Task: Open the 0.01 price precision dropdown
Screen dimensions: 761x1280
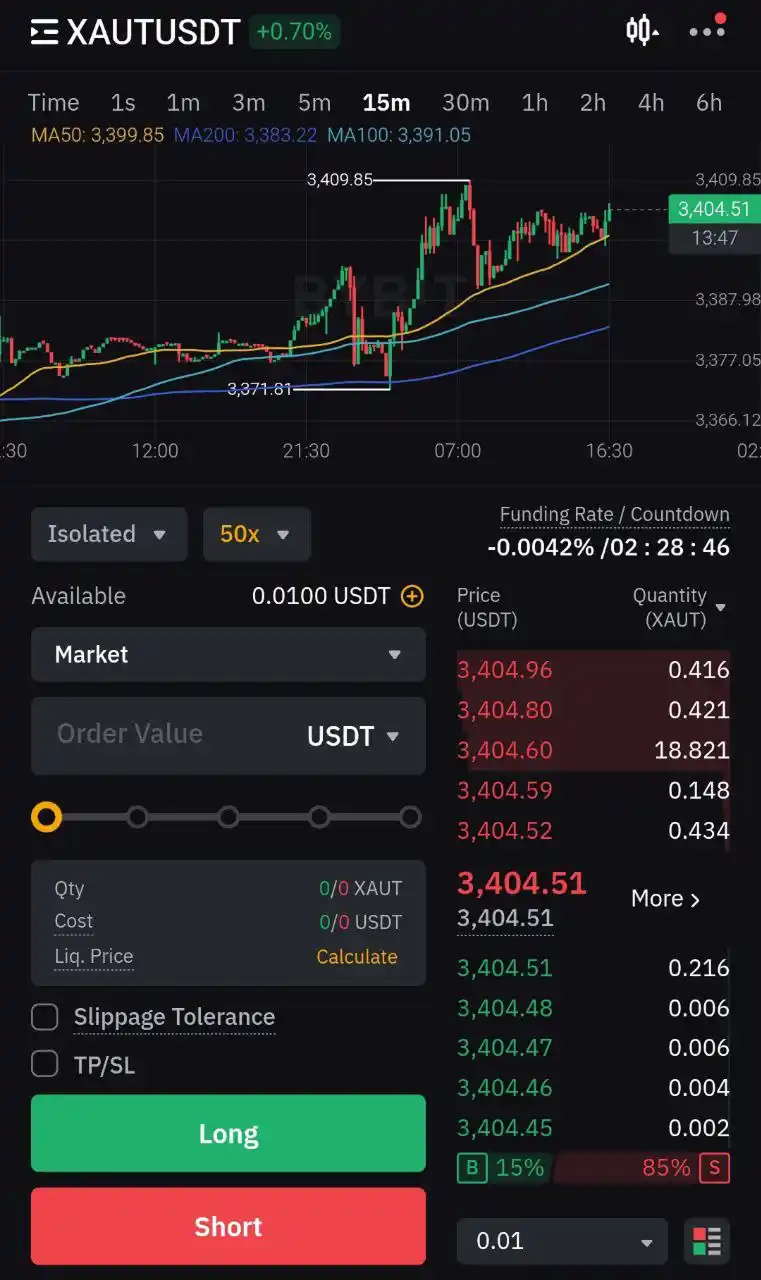Action: (561, 1240)
